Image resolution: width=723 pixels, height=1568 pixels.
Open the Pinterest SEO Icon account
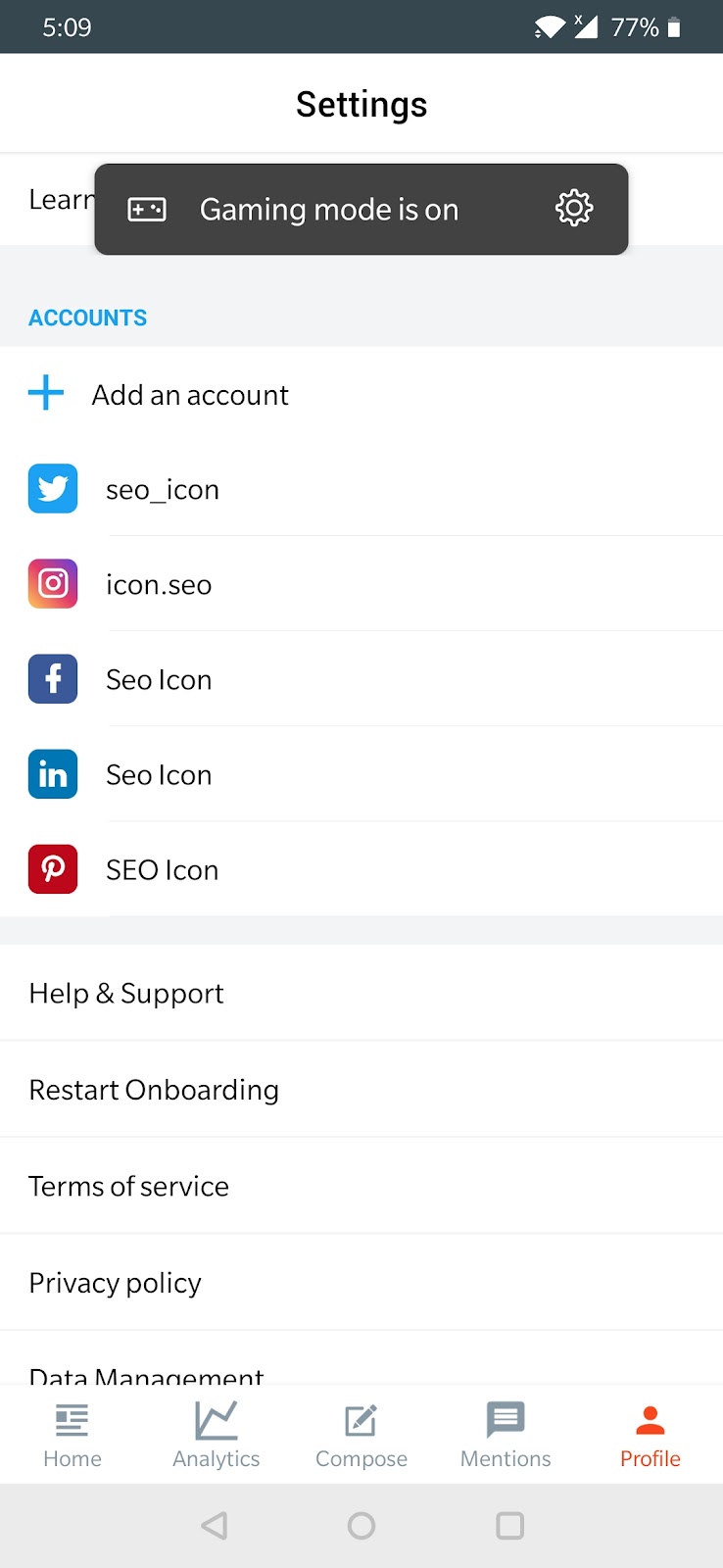coord(162,869)
